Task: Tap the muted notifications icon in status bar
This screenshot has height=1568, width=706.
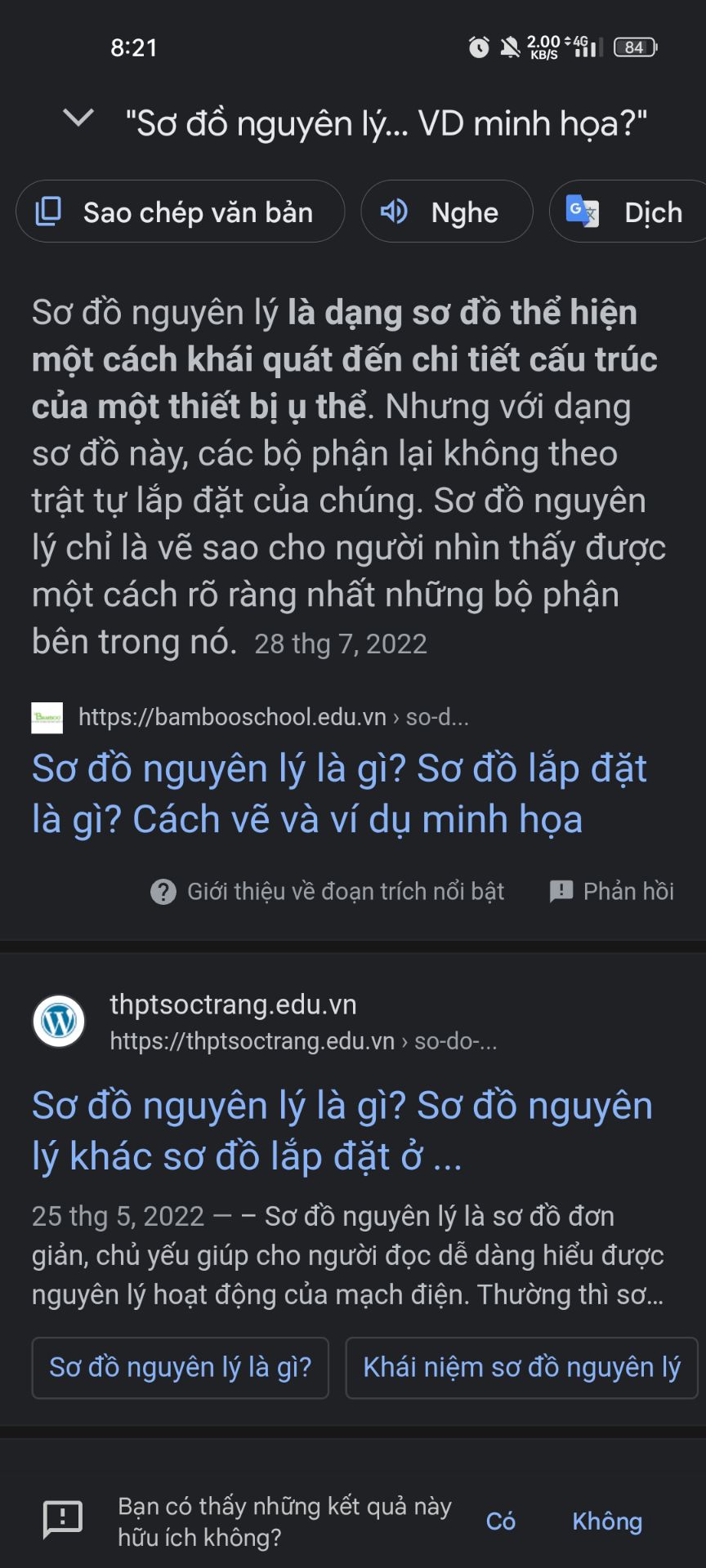Action: [511, 47]
